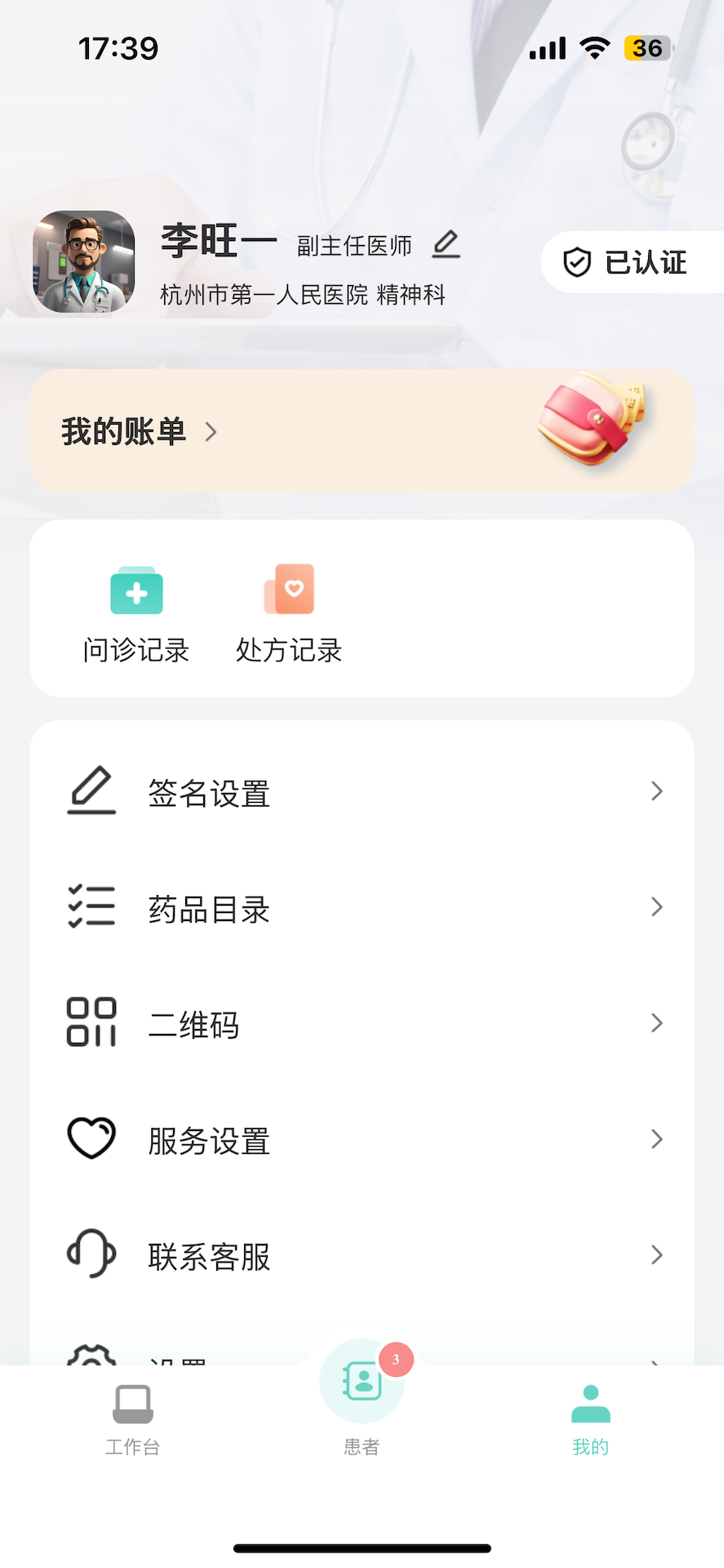The height and width of the screenshot is (1568, 724).
Task: Click the pencil edit icon next to 副主任医师
Action: tap(446, 244)
